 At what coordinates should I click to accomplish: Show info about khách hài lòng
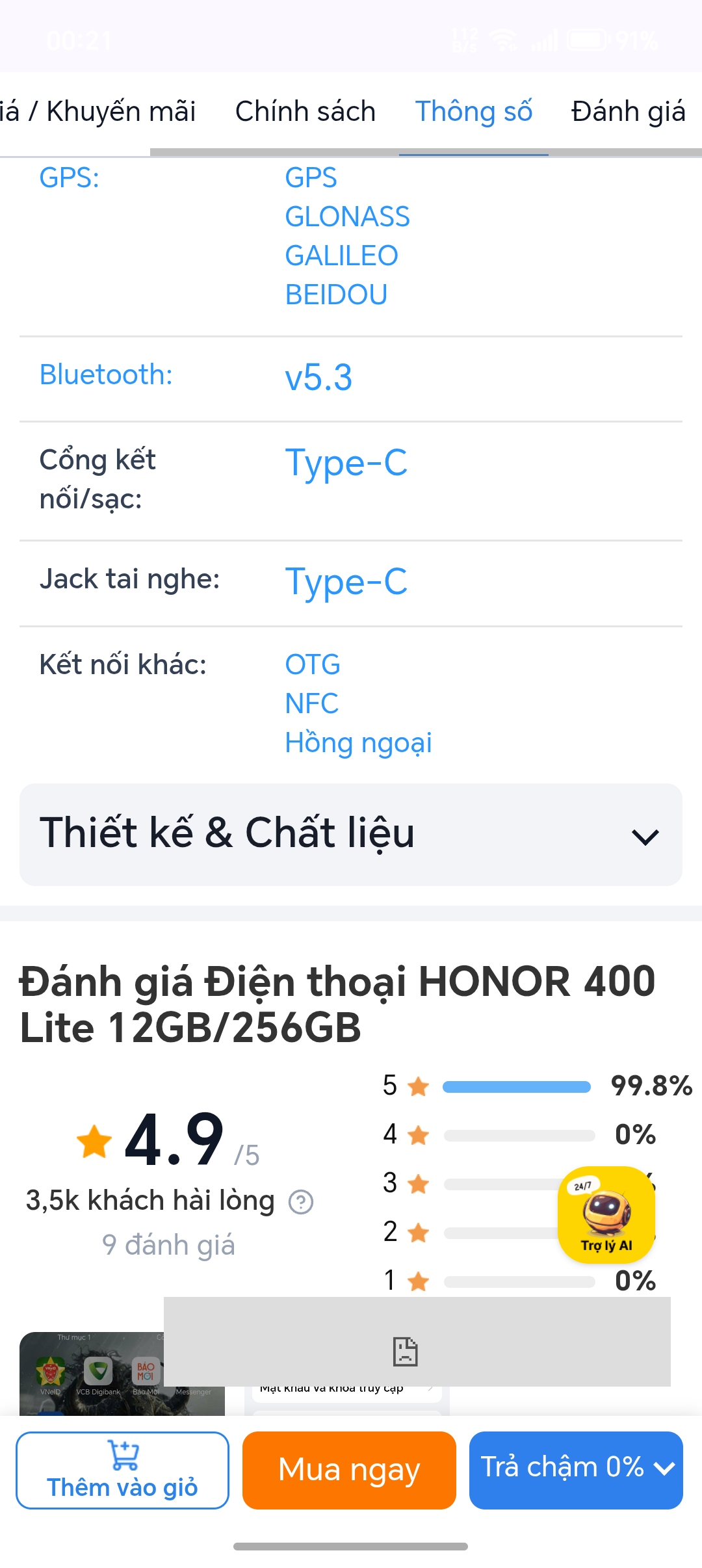(301, 1202)
